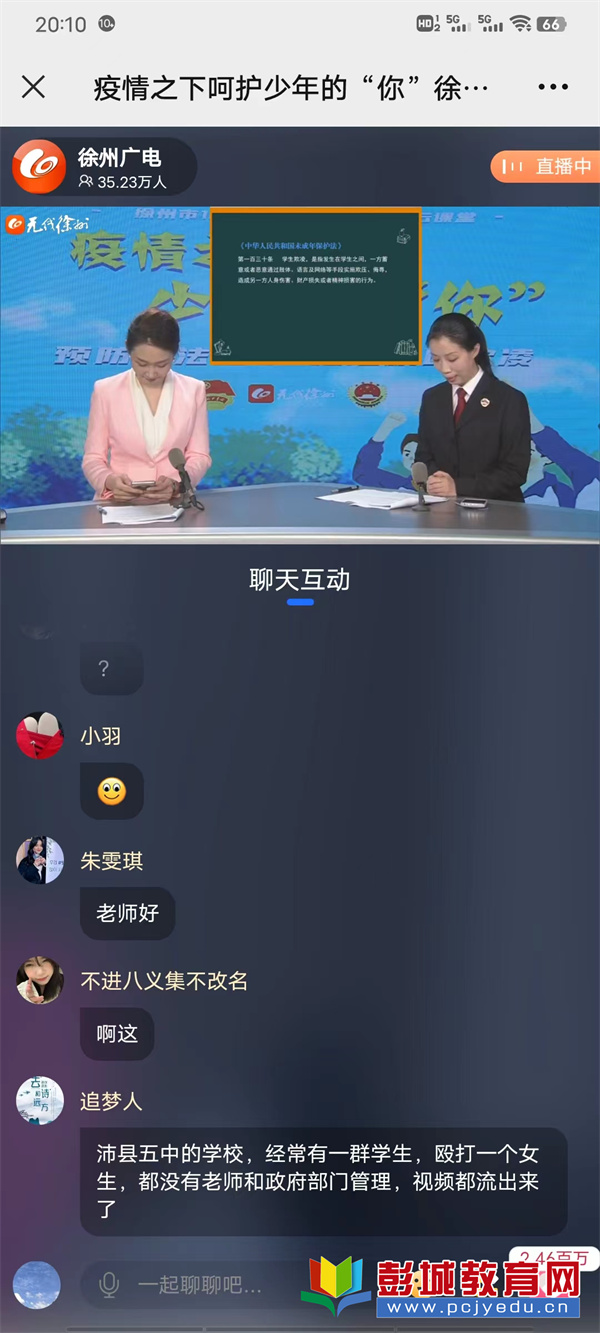Image resolution: width=600 pixels, height=1333 pixels.
Task: Tap the avatar of 不进八义集不改名
Action: click(x=40, y=980)
